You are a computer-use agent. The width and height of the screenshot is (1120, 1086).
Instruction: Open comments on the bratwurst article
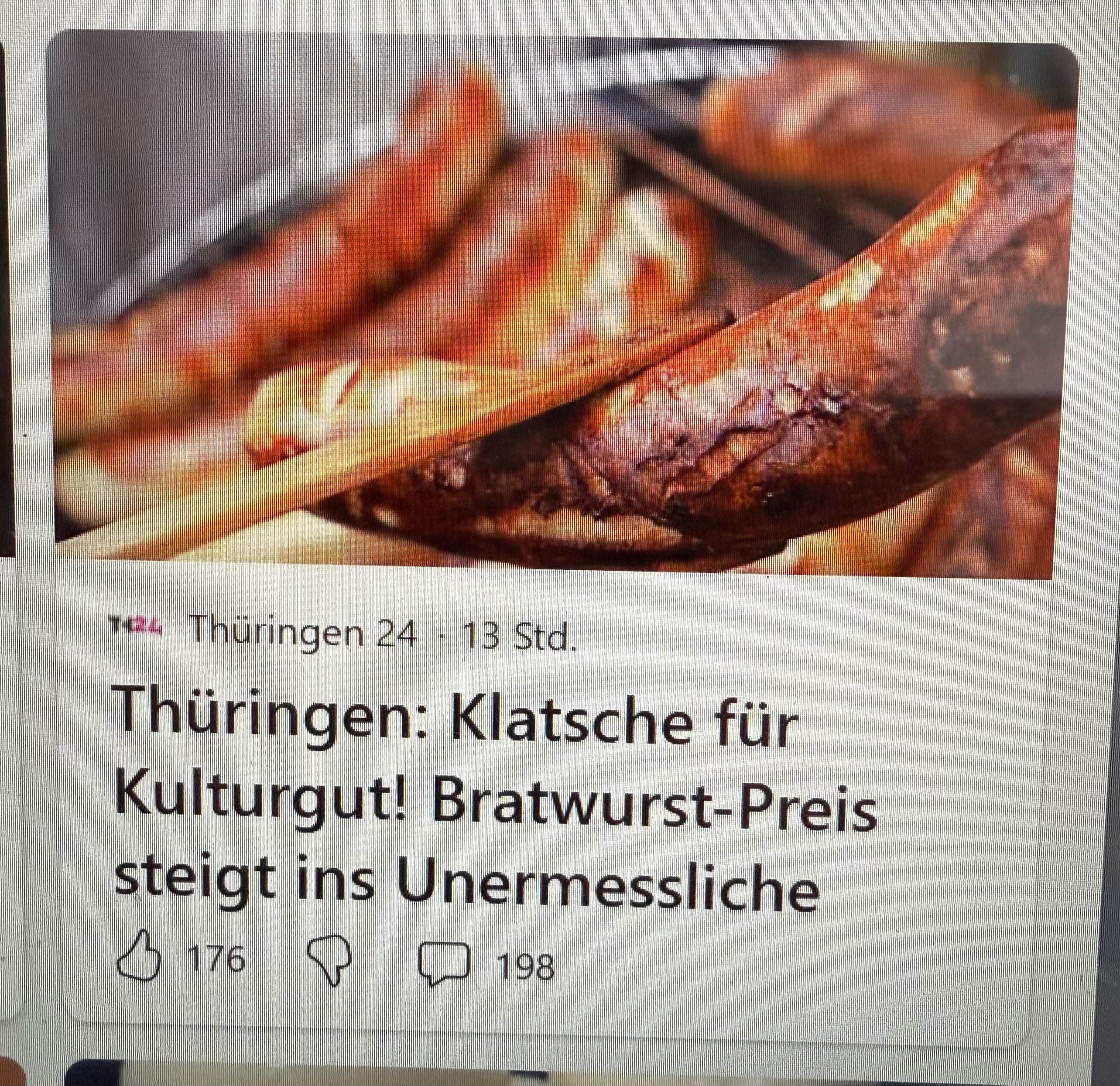tap(445, 966)
